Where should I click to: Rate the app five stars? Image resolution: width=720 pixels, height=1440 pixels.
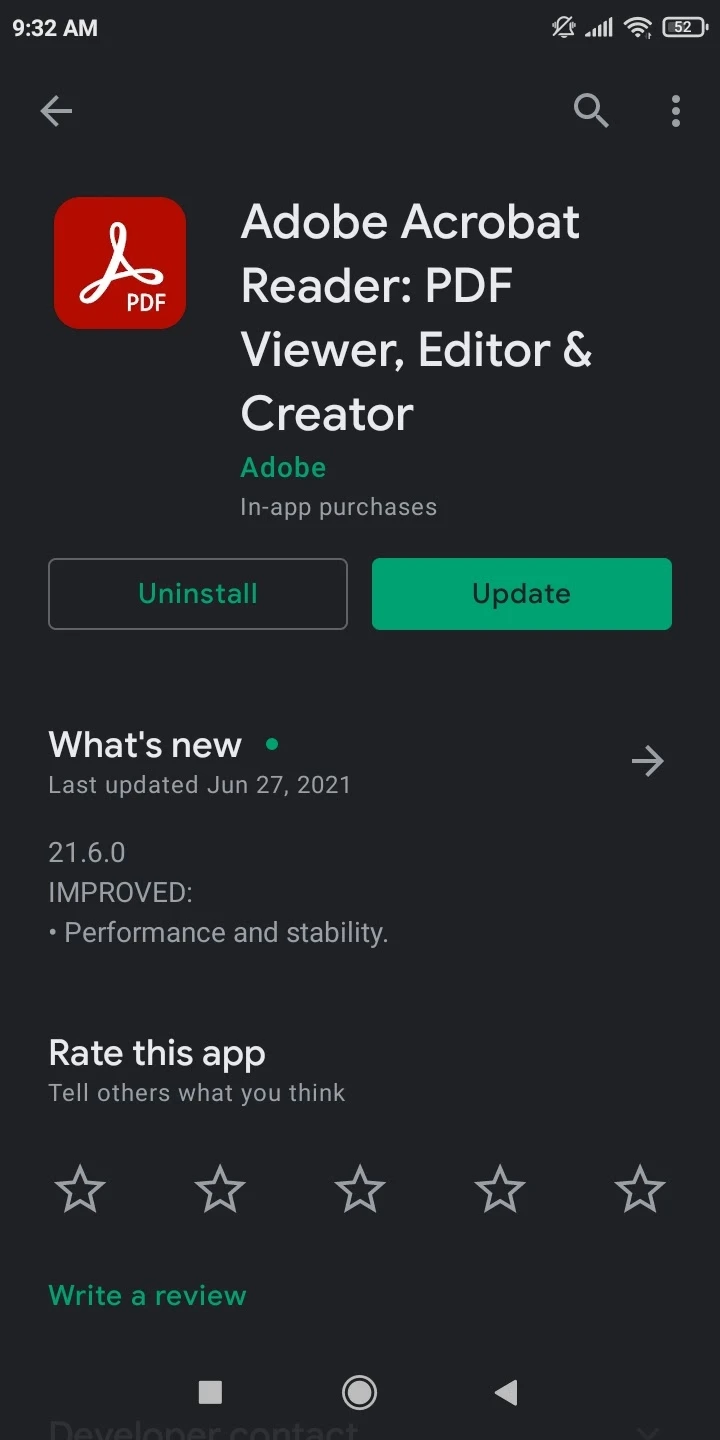(x=640, y=1191)
